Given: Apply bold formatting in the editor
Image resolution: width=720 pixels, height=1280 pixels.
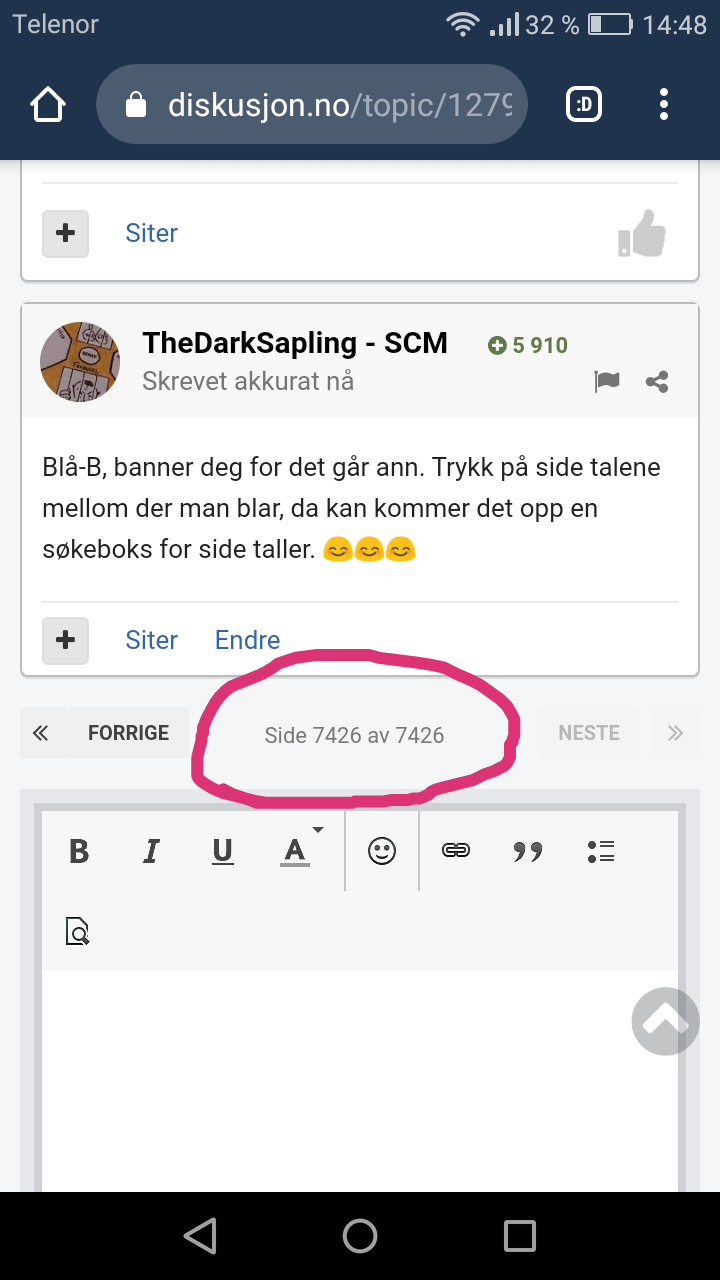Looking at the screenshot, I should click(79, 851).
